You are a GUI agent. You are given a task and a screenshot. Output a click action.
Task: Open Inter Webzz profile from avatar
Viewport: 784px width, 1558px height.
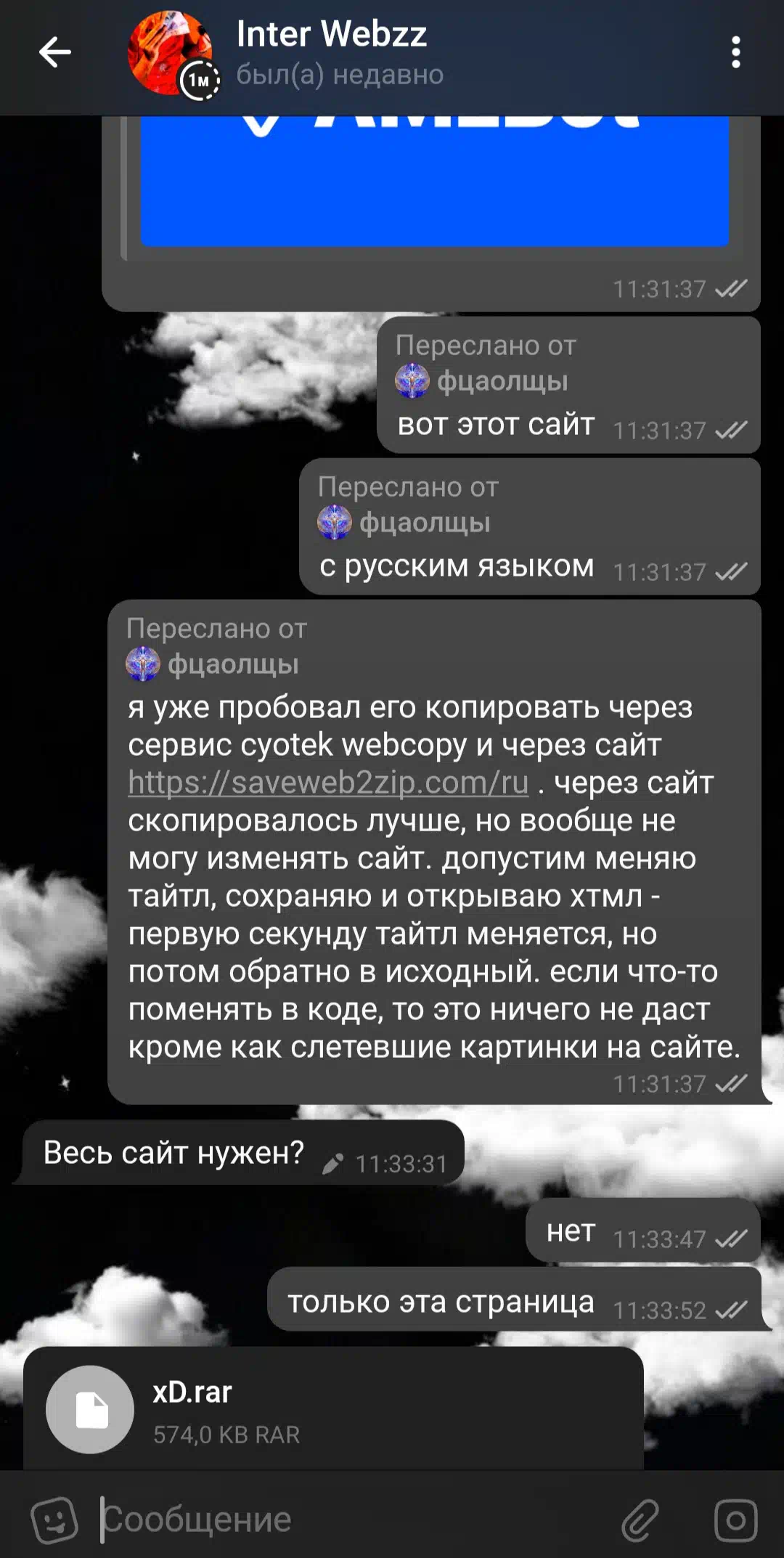click(170, 53)
